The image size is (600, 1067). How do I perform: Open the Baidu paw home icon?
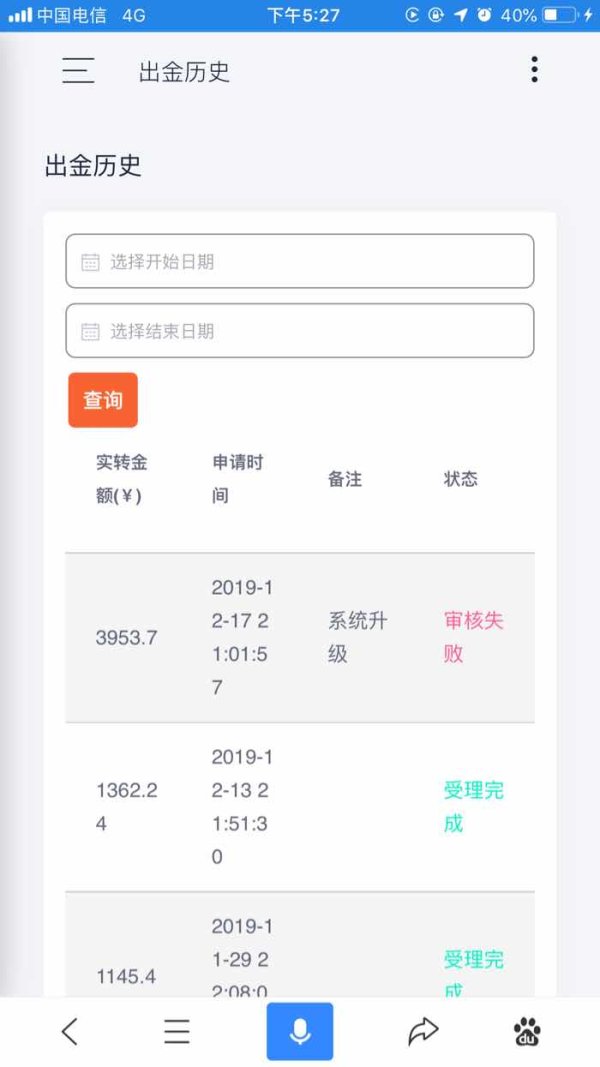(x=527, y=1032)
